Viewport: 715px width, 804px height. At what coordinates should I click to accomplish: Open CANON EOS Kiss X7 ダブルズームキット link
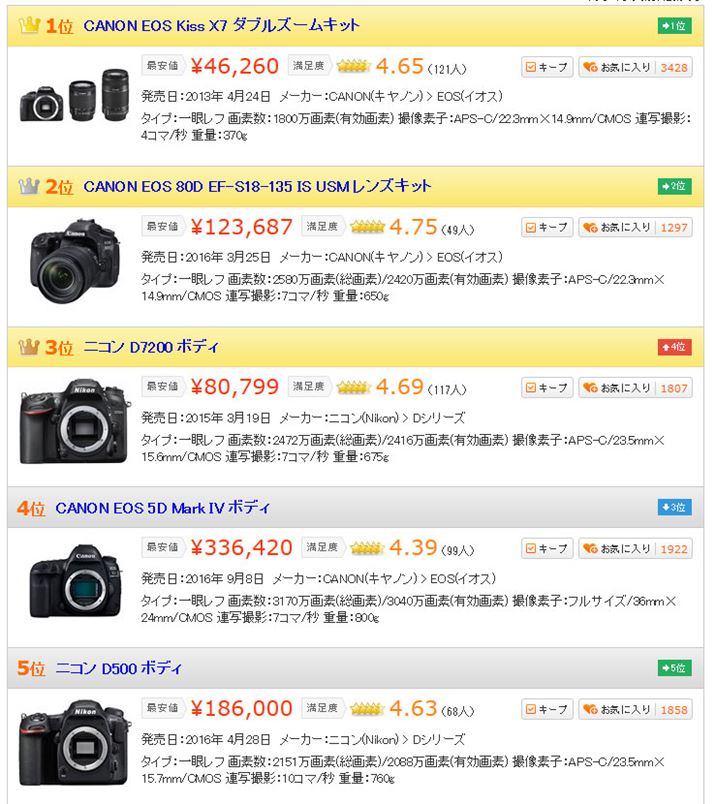pyautogui.click(x=221, y=25)
